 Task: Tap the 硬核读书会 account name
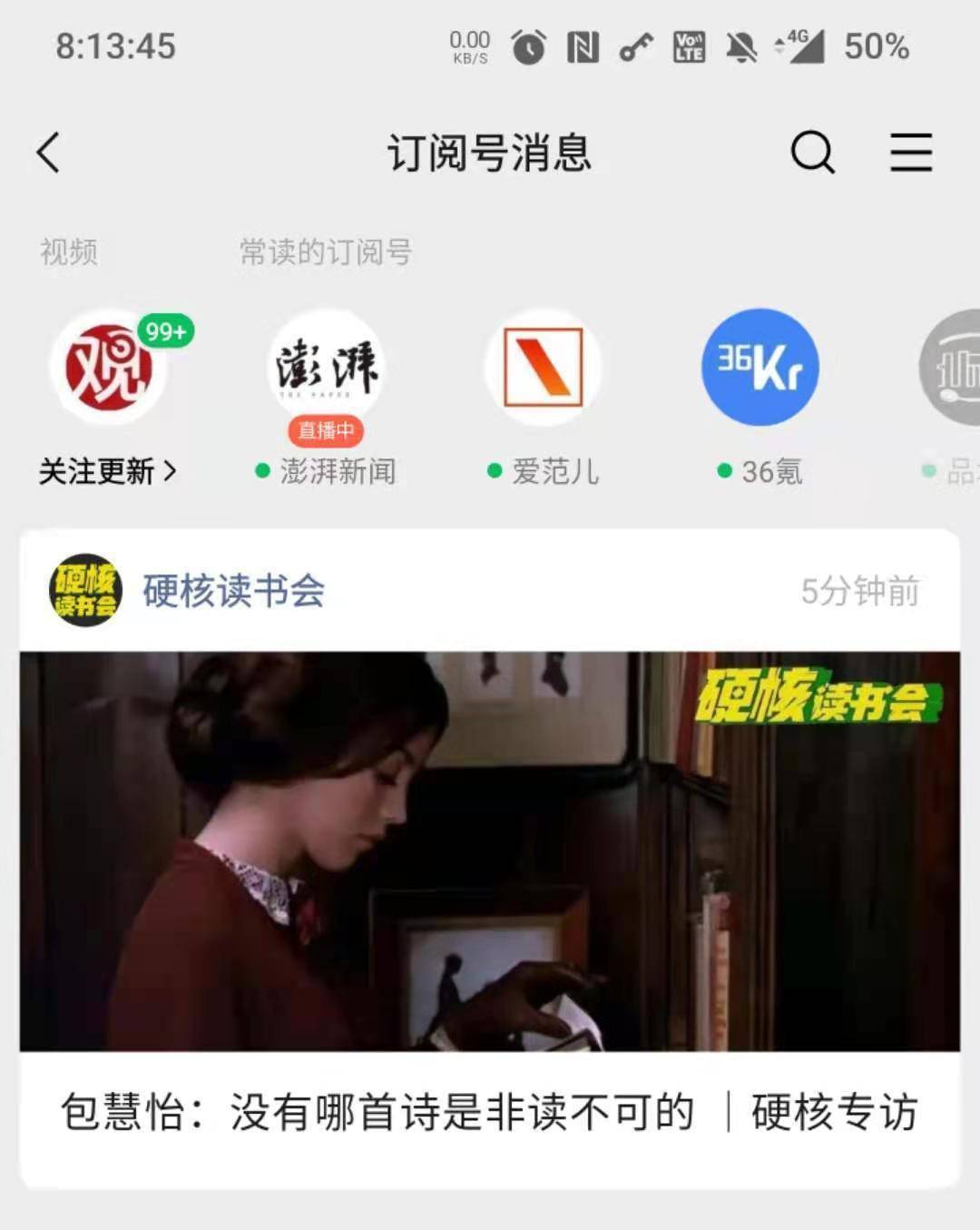[233, 591]
